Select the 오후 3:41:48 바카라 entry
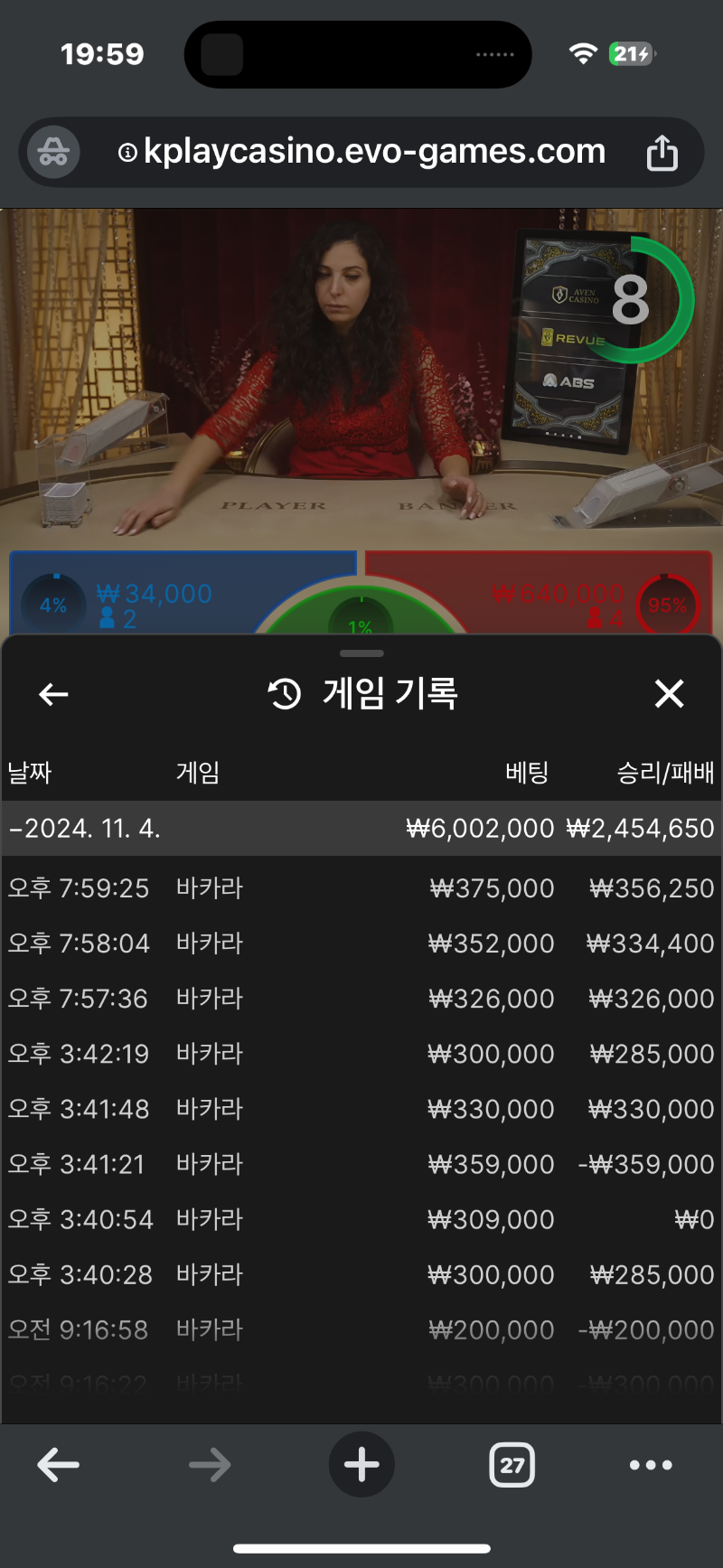The height and width of the screenshot is (1568, 723). point(361,1109)
